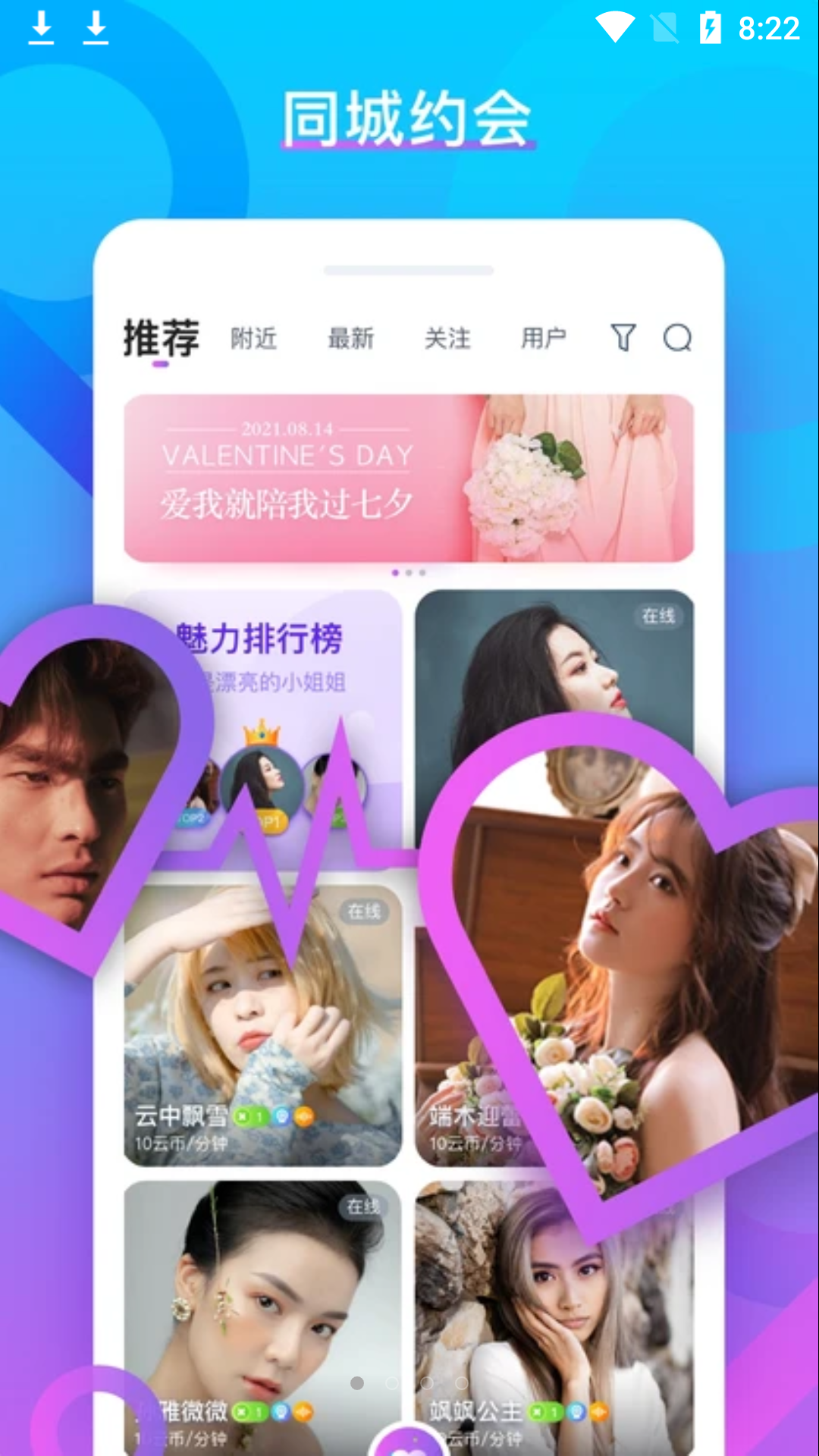
Task: Tap the first download icon in the status bar
Action: [42, 28]
